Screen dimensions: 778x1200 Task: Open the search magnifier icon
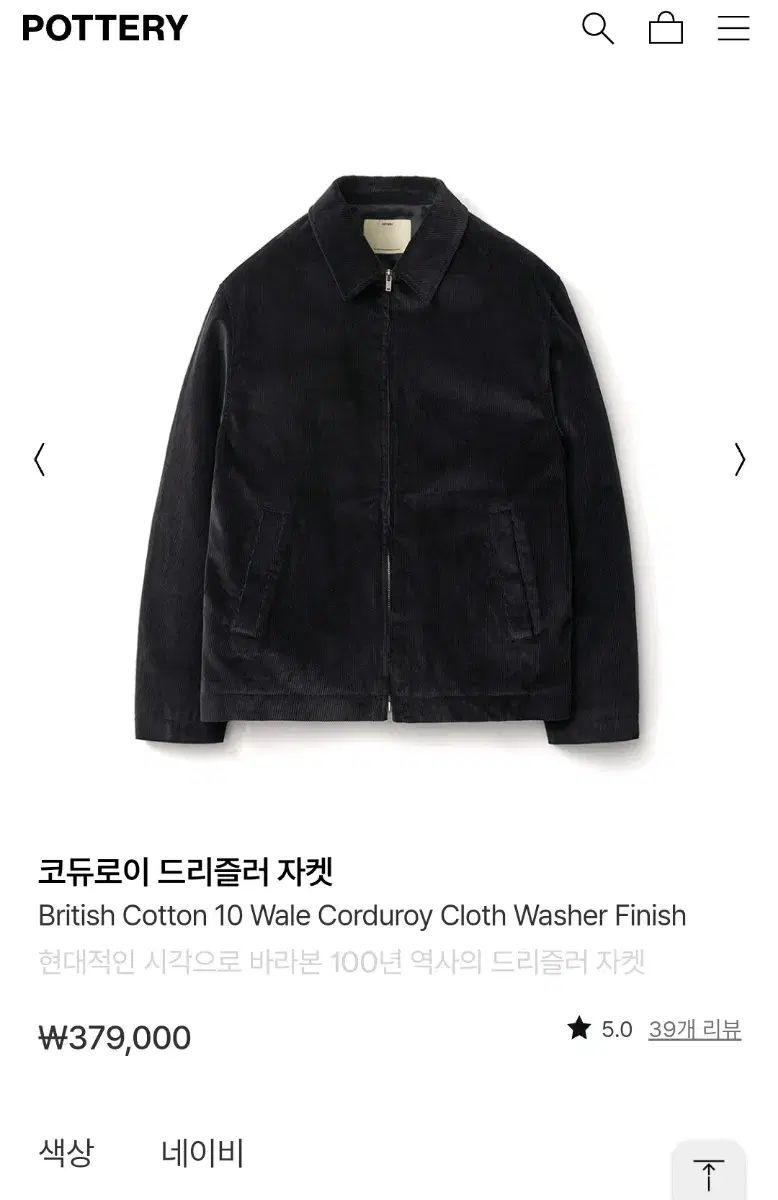tap(597, 28)
